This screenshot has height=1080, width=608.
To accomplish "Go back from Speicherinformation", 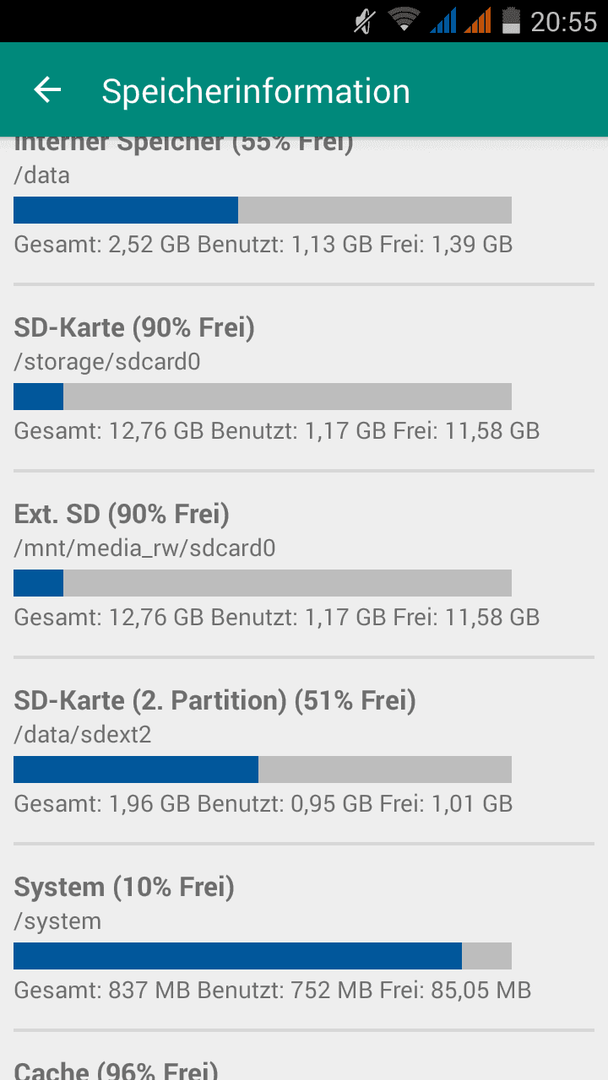I will pyautogui.click(x=48, y=90).
